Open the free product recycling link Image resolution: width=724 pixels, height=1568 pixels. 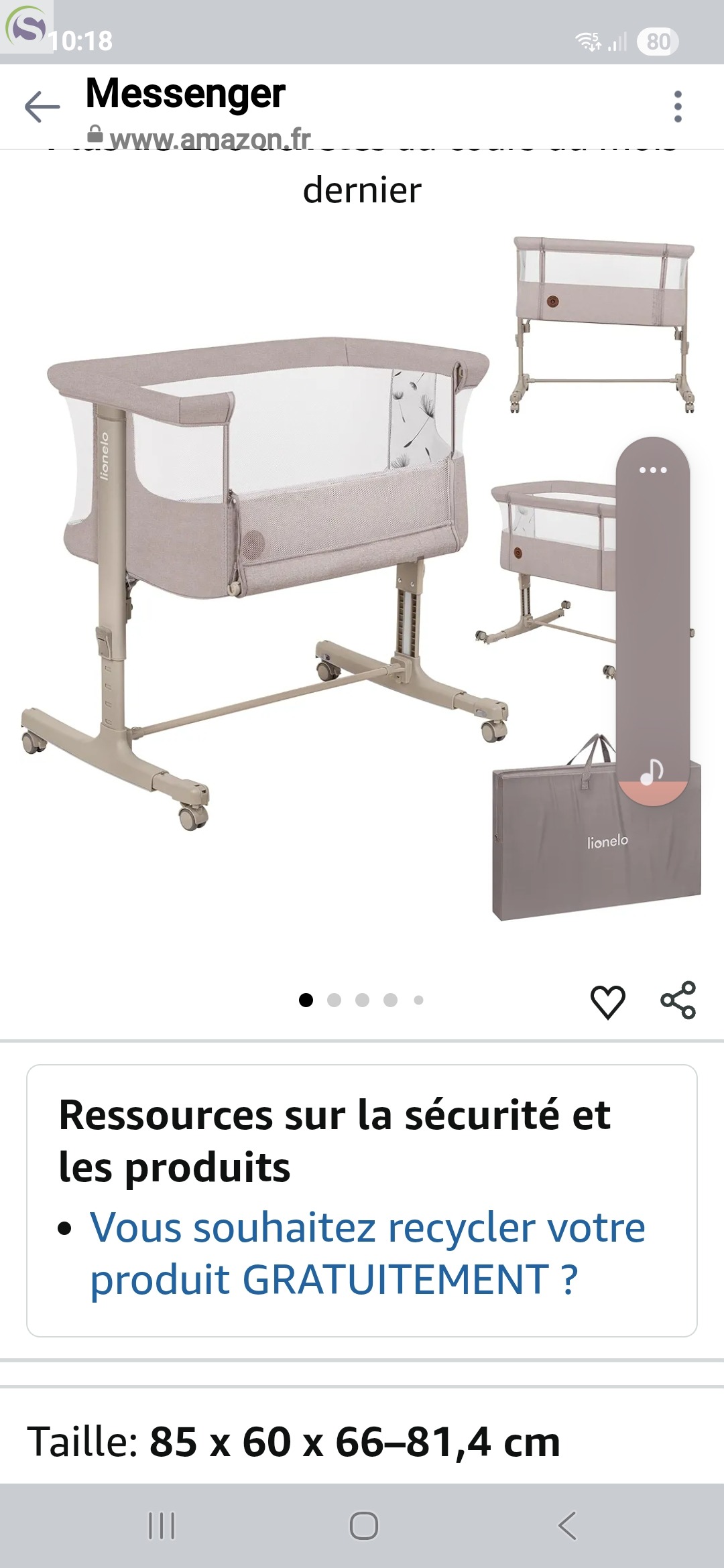[x=367, y=1253]
